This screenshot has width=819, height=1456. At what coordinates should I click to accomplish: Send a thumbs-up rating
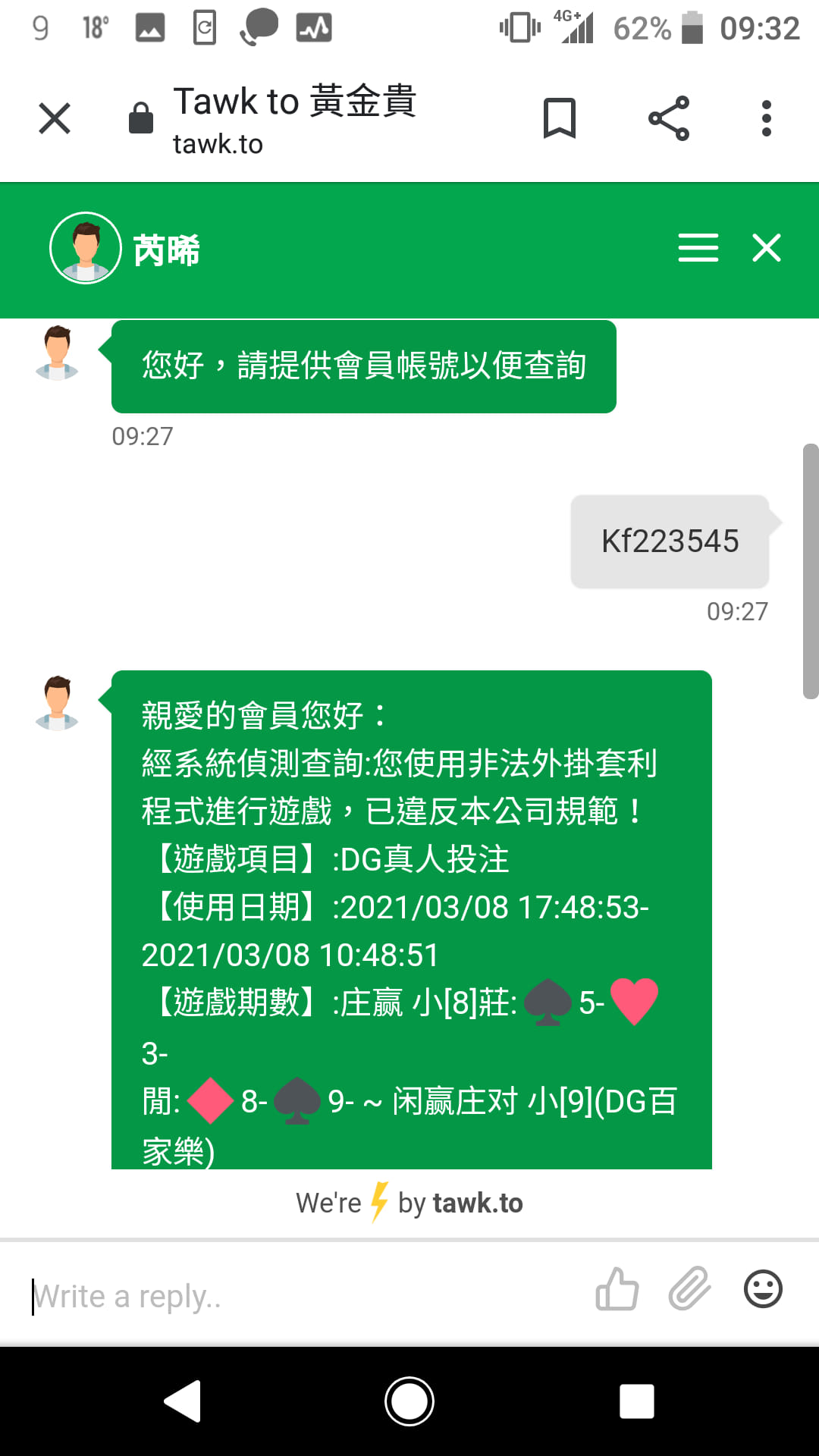point(617,1289)
